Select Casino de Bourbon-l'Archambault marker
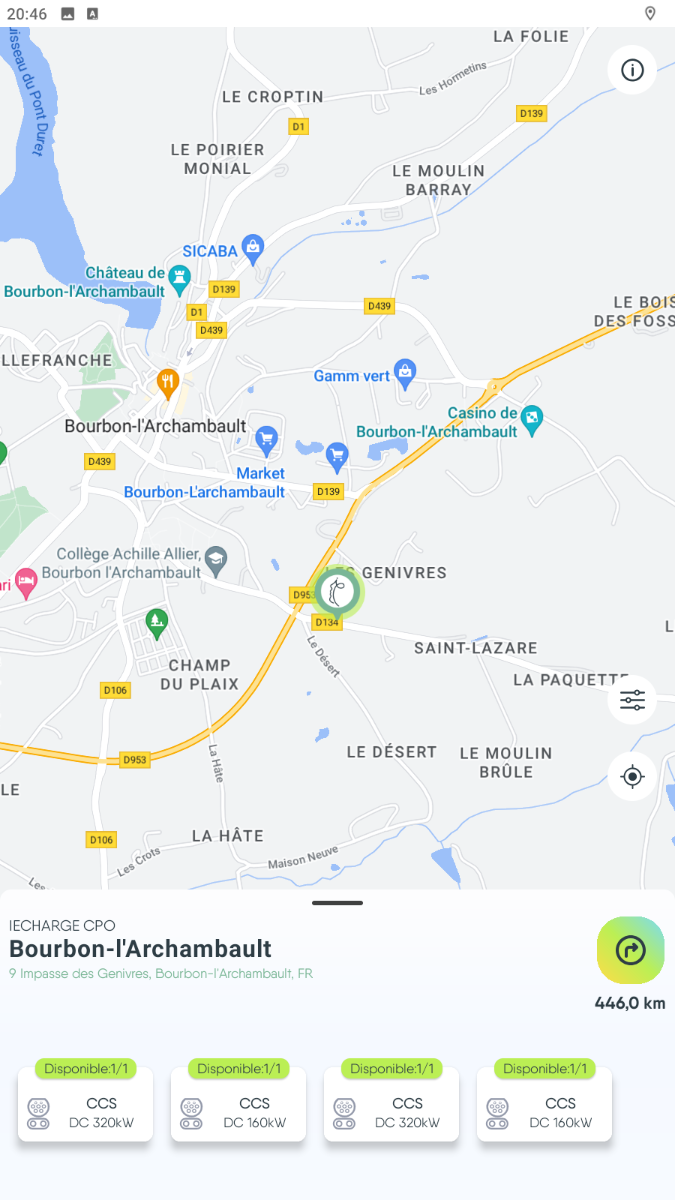Image resolution: width=675 pixels, height=1200 pixels. pos(533,420)
